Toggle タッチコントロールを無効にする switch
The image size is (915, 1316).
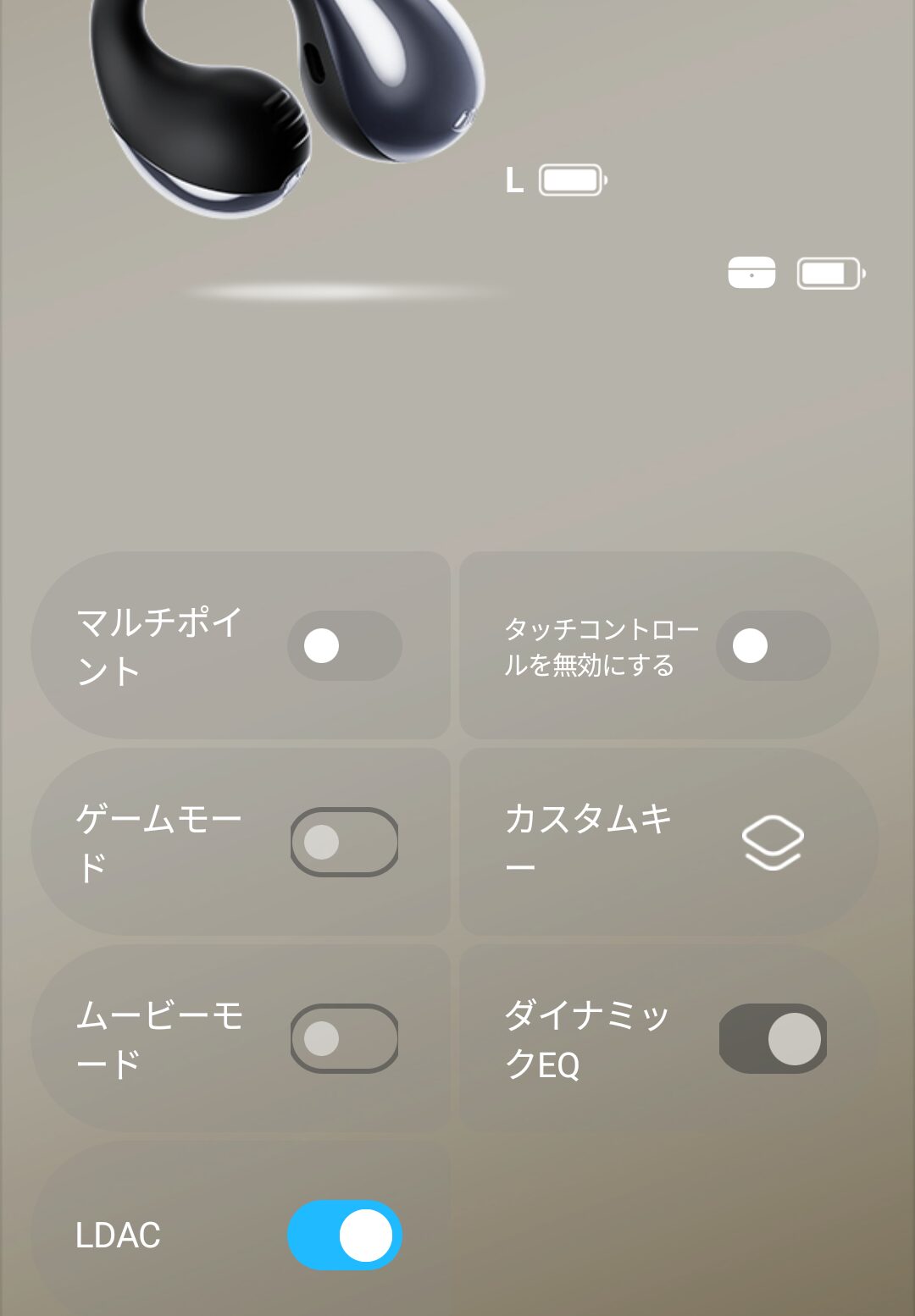[x=773, y=646]
